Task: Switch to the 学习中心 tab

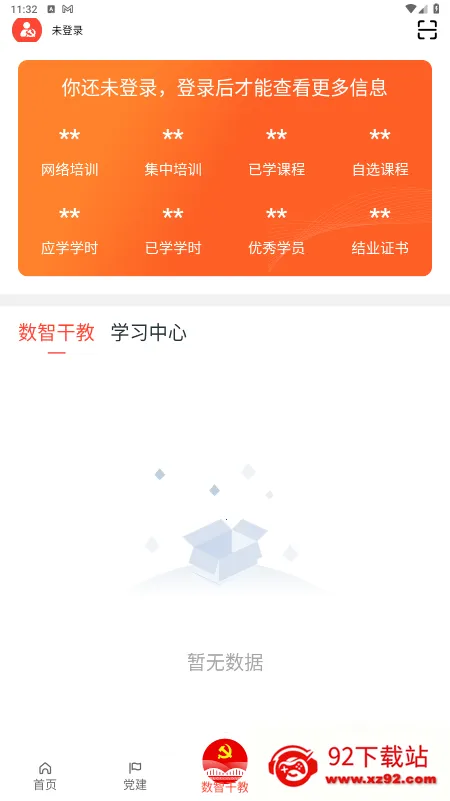Action: 149,333
